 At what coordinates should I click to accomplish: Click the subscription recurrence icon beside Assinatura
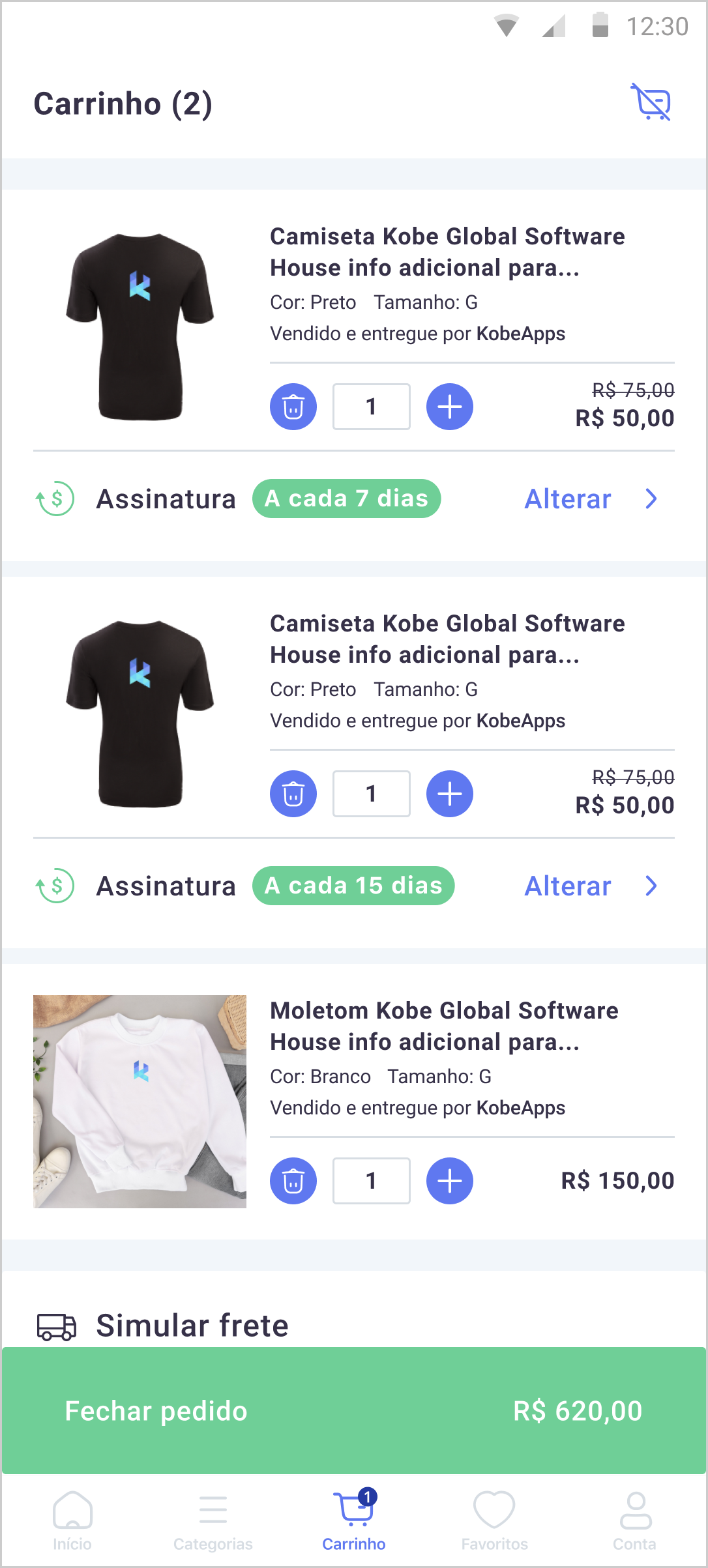click(x=55, y=499)
